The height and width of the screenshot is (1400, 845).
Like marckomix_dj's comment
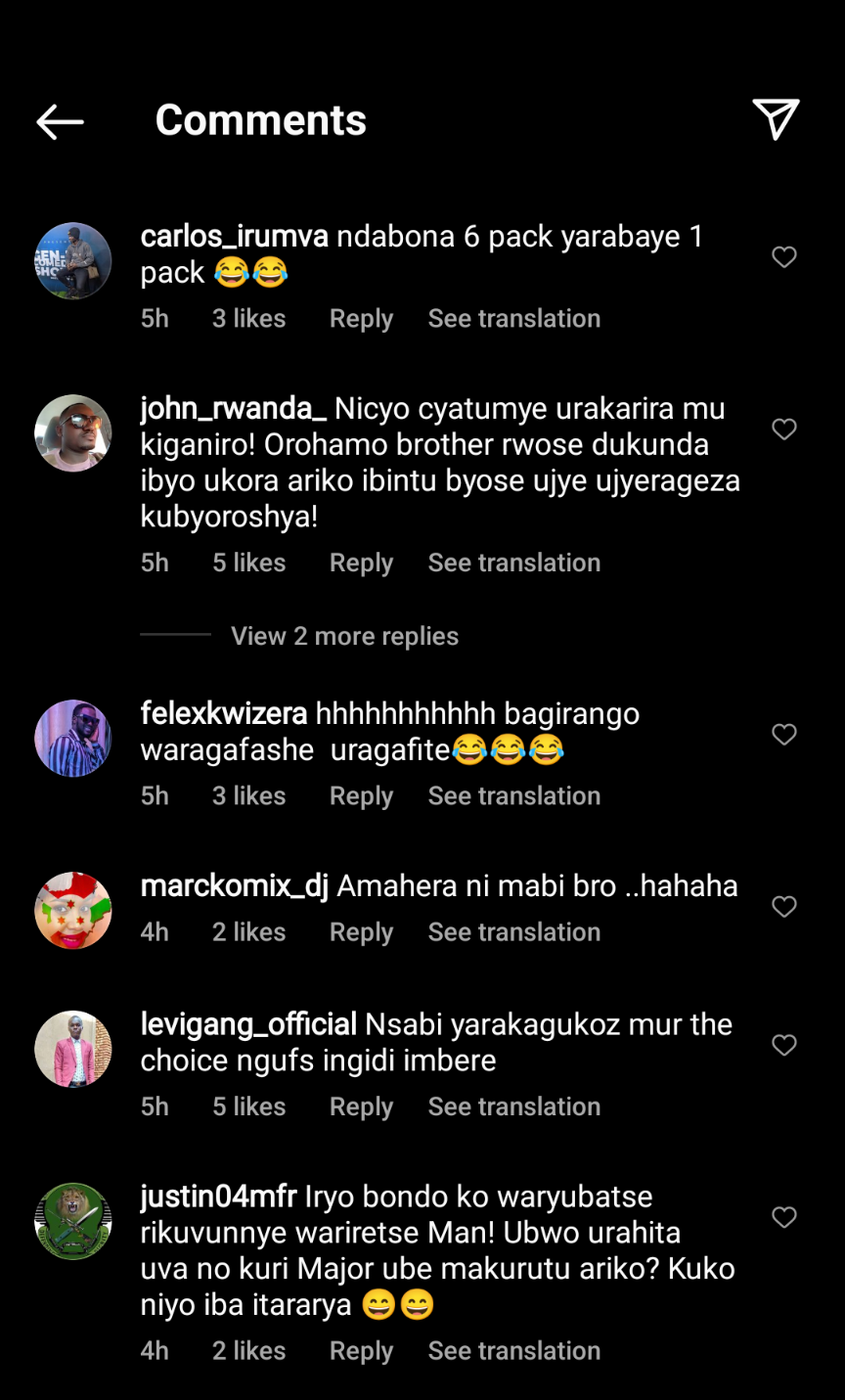[784, 907]
